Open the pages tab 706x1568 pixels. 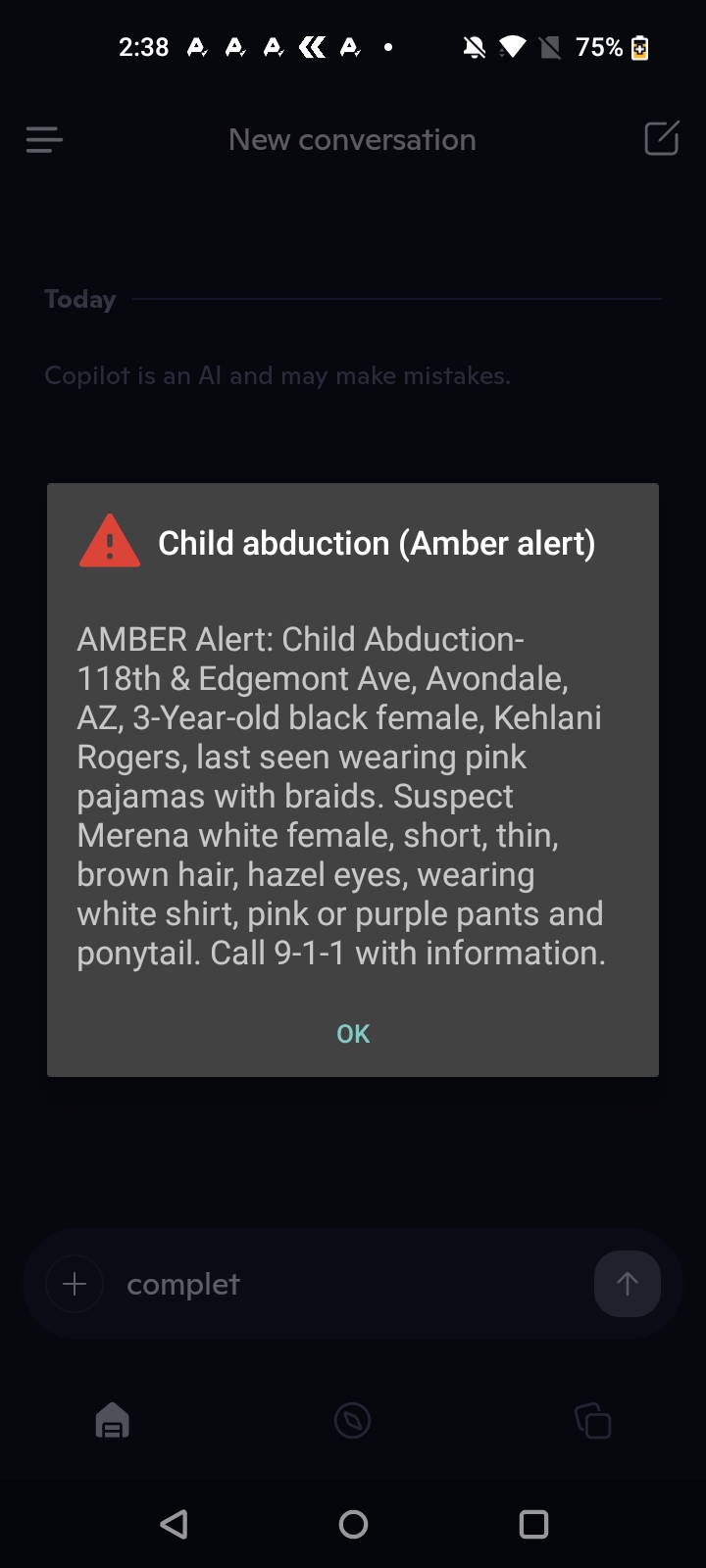coord(592,1420)
